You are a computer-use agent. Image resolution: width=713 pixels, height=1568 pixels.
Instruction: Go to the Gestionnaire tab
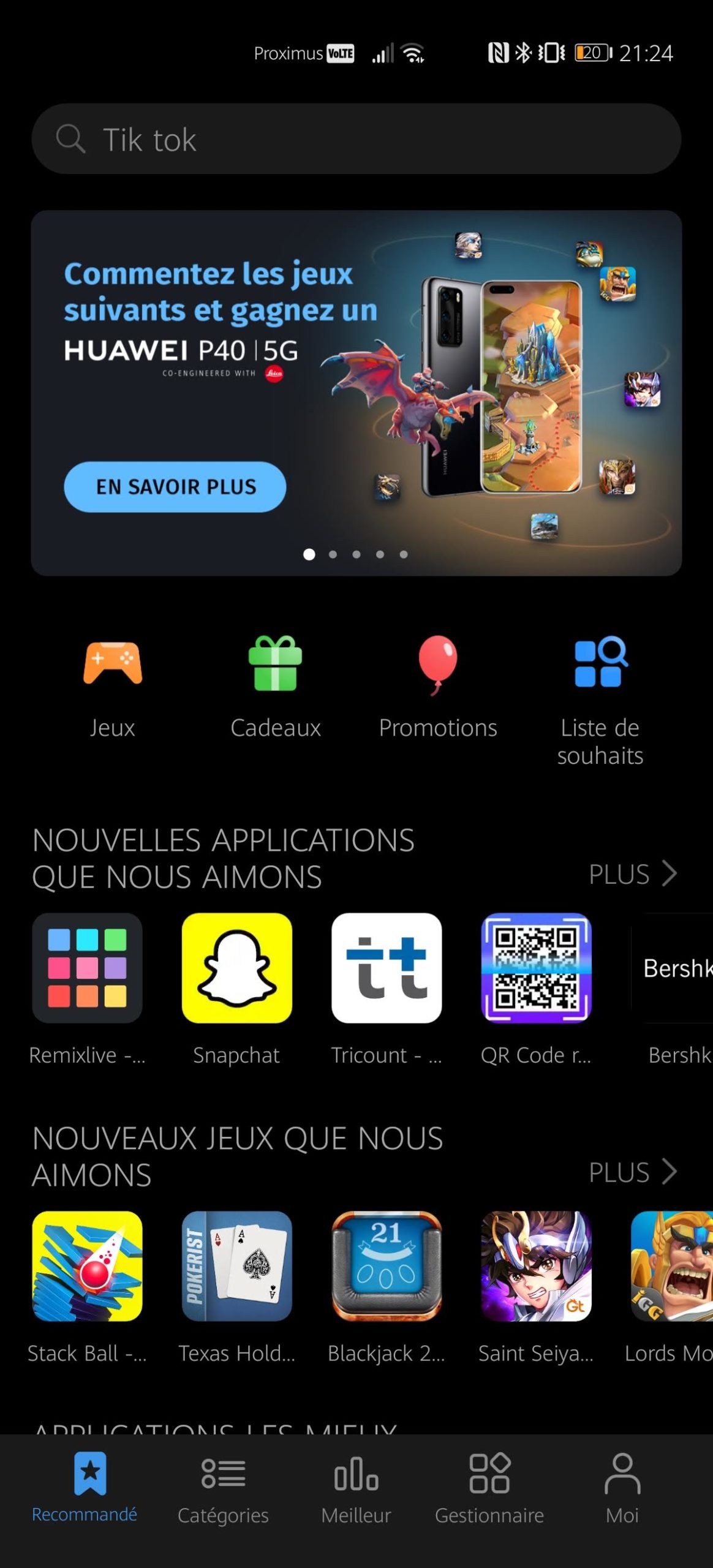point(489,1488)
